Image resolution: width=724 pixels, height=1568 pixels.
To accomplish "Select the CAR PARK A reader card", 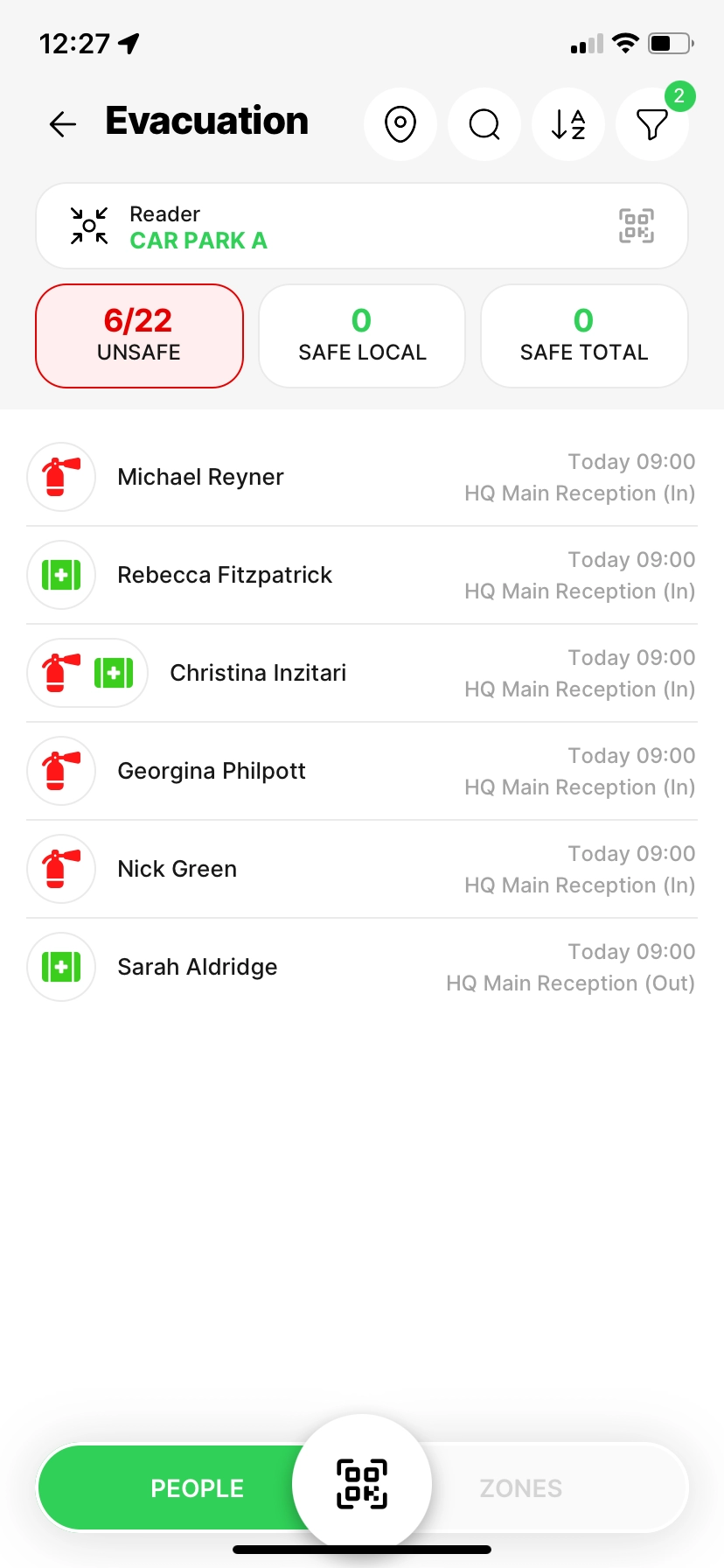I will pos(362,226).
